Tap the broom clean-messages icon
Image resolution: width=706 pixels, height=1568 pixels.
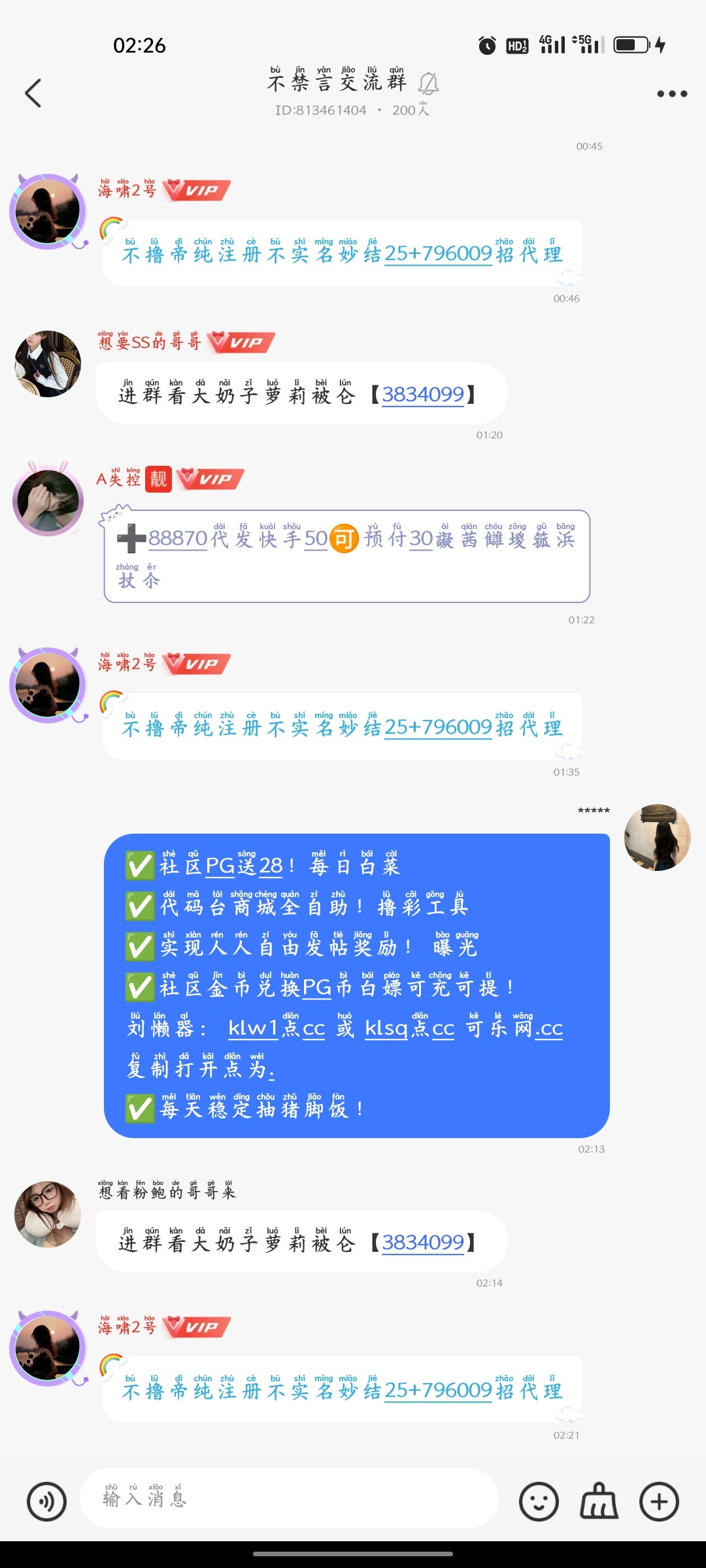[x=597, y=1501]
